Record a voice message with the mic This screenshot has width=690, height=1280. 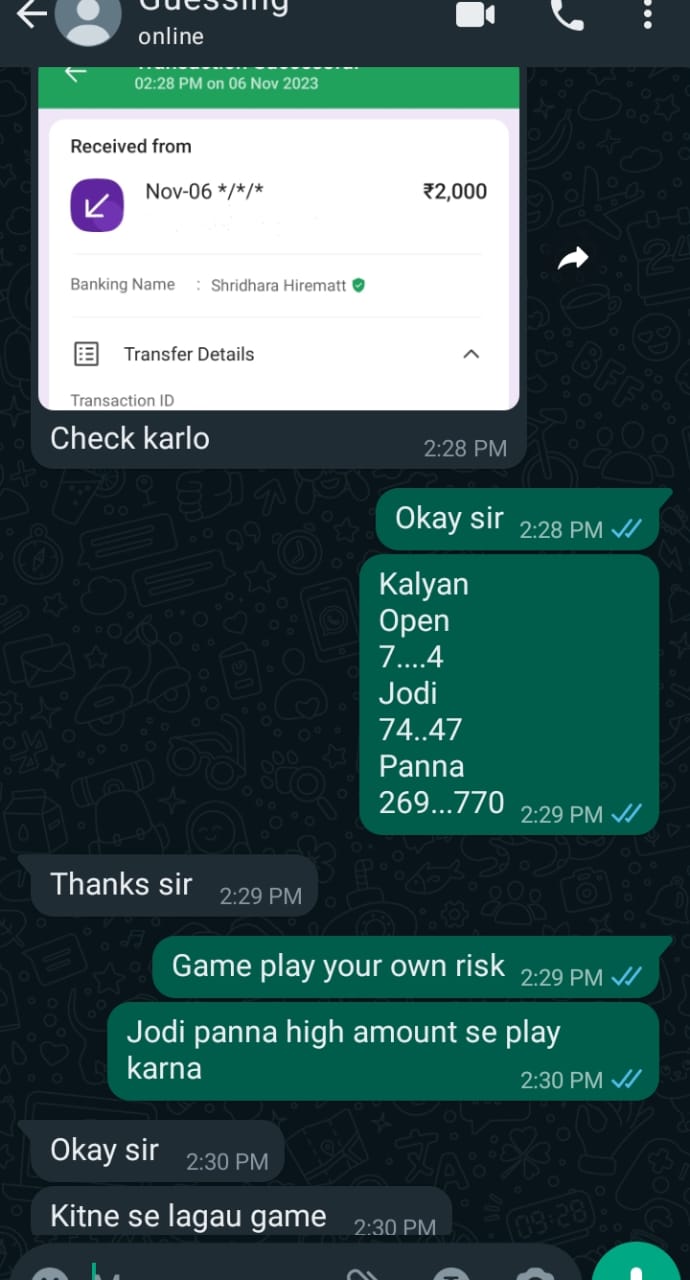[636, 1267]
